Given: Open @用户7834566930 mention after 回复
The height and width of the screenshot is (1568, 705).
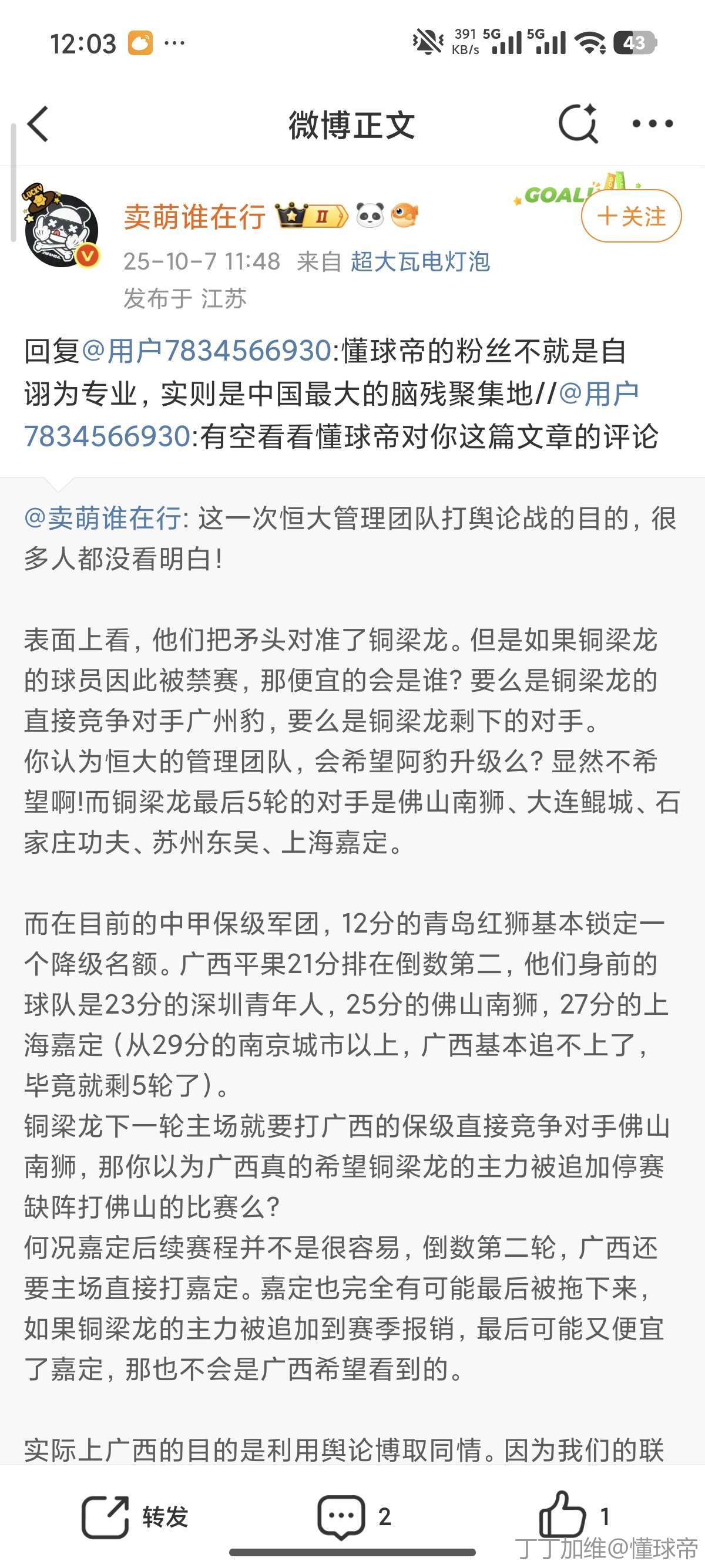Looking at the screenshot, I should pos(206,351).
